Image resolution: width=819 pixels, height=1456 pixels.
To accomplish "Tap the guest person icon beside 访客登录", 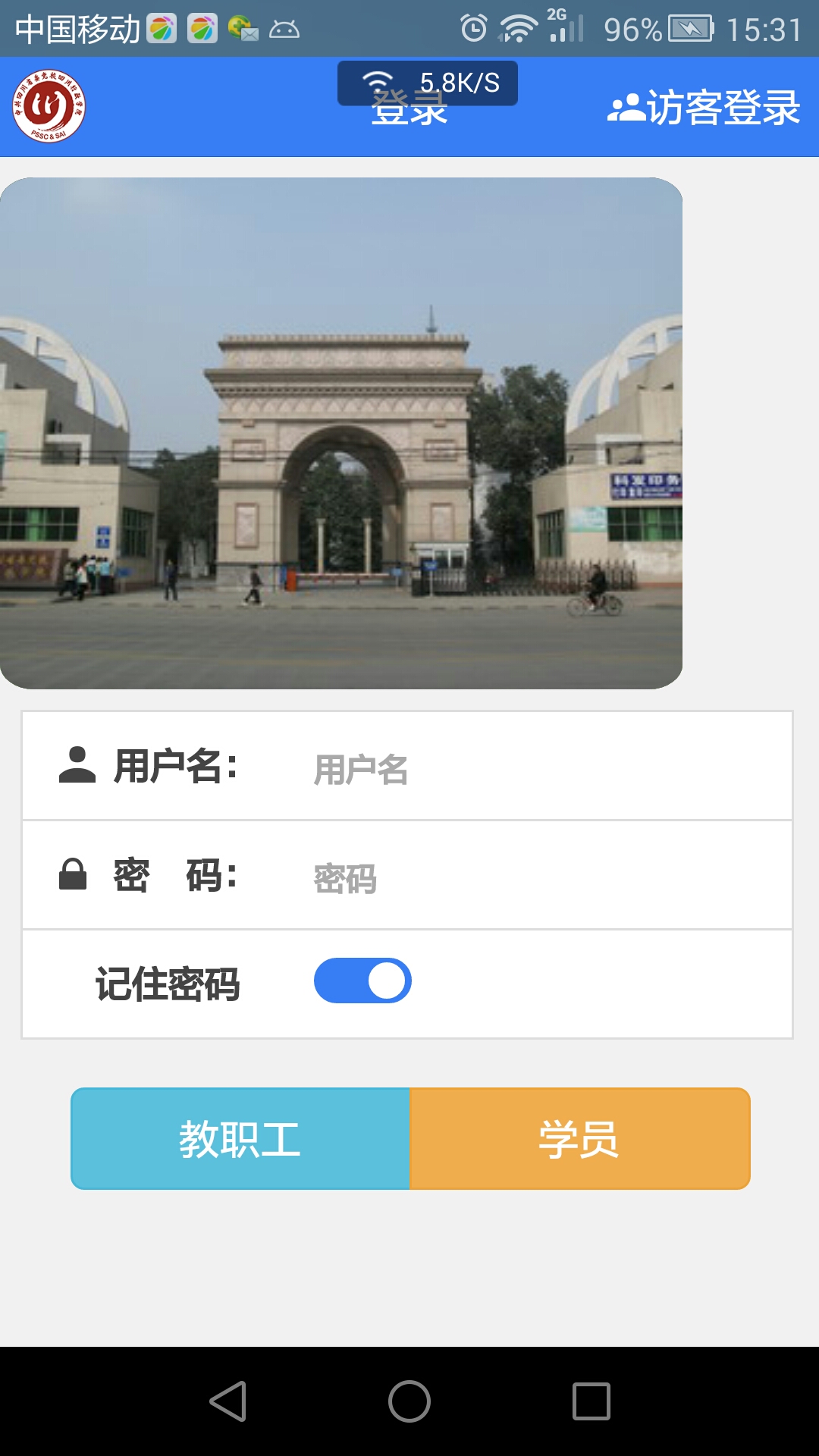I will pos(626,106).
